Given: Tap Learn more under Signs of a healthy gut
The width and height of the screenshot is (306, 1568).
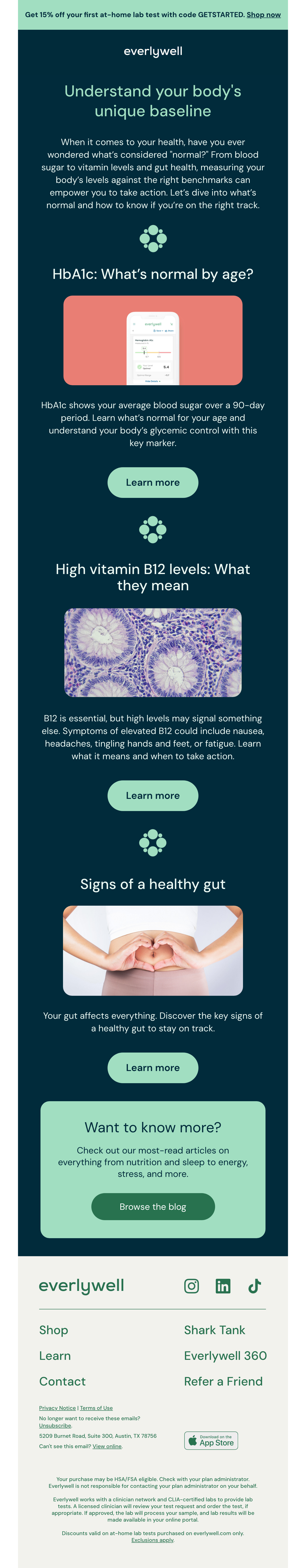Looking at the screenshot, I should click(x=153, y=1068).
